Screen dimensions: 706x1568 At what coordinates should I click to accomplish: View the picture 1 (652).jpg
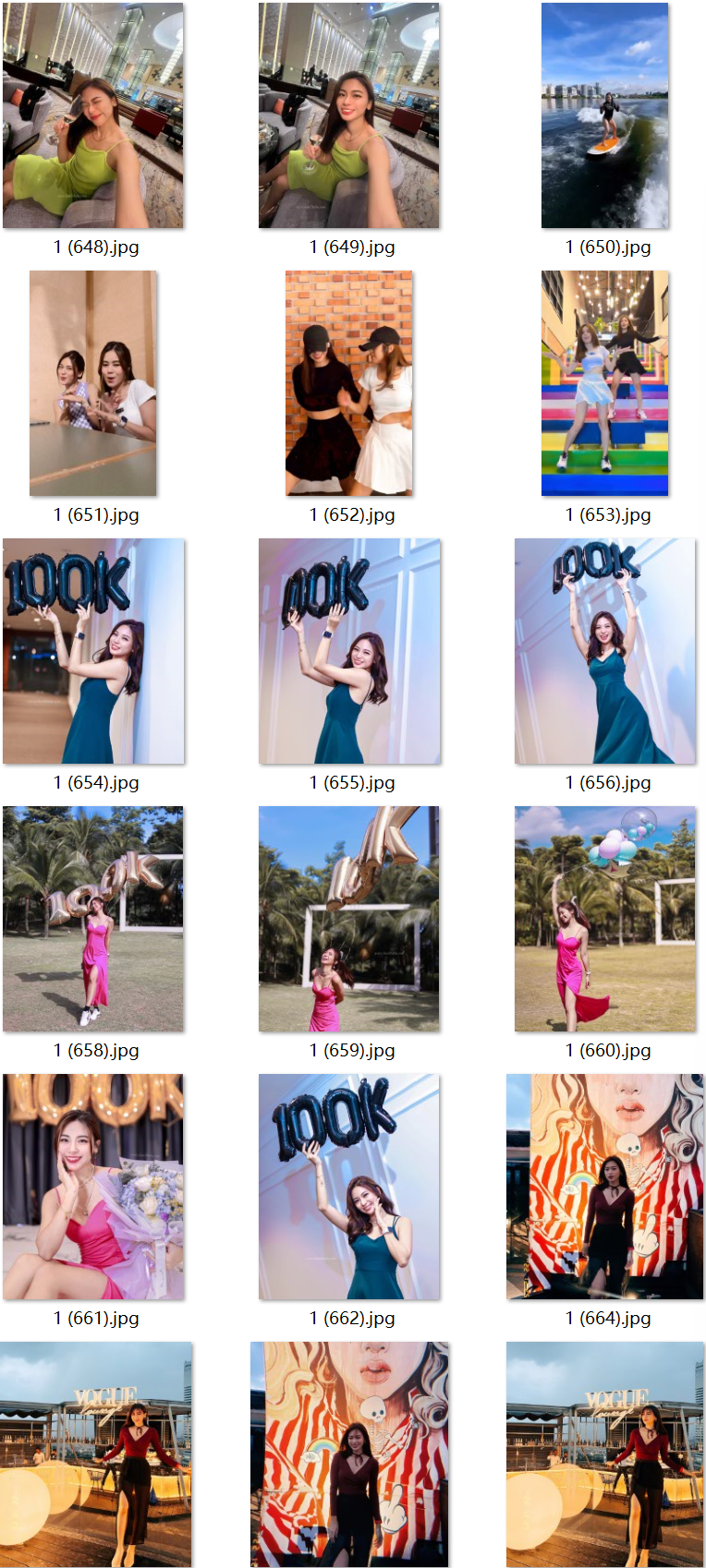349,383
